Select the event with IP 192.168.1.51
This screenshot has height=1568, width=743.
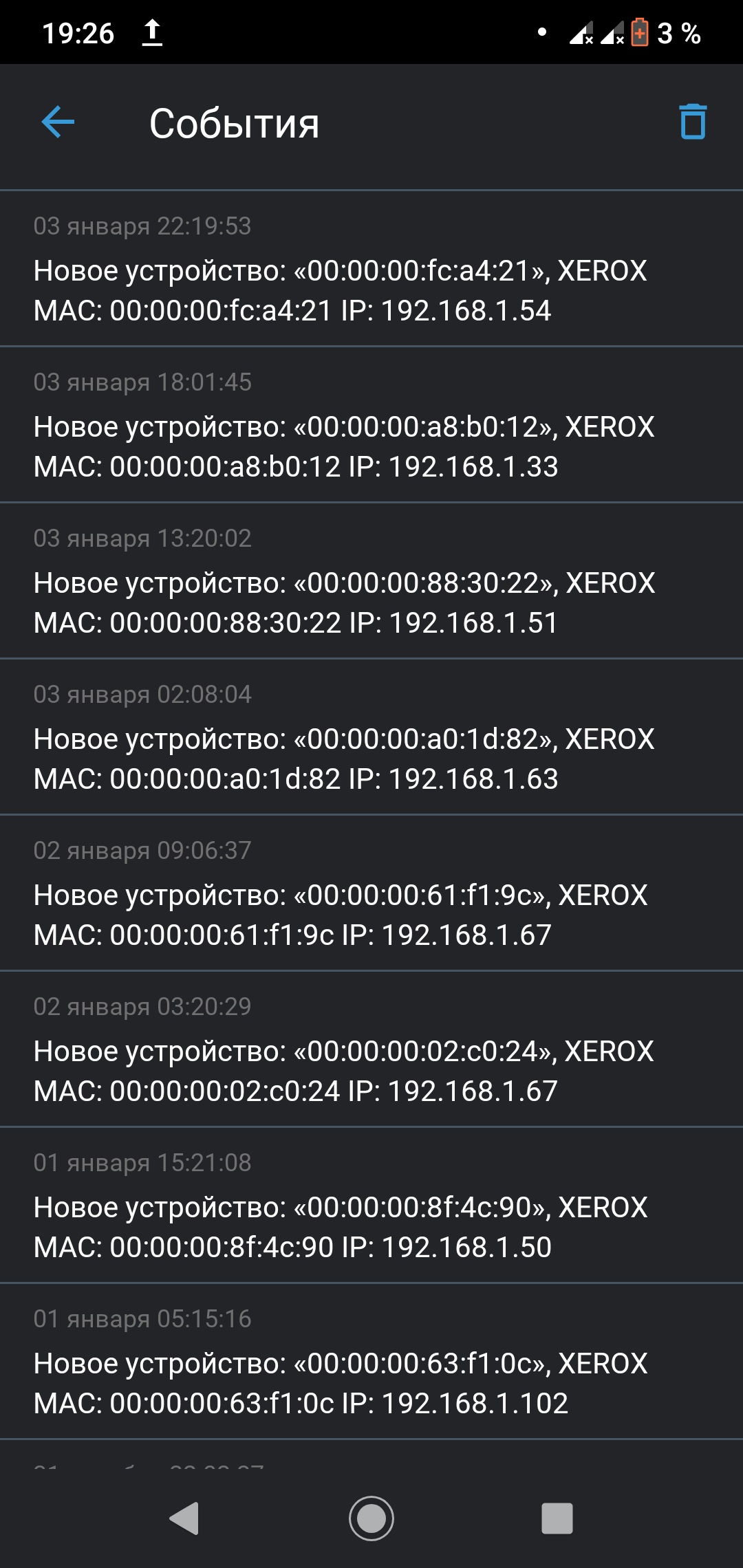click(x=371, y=582)
